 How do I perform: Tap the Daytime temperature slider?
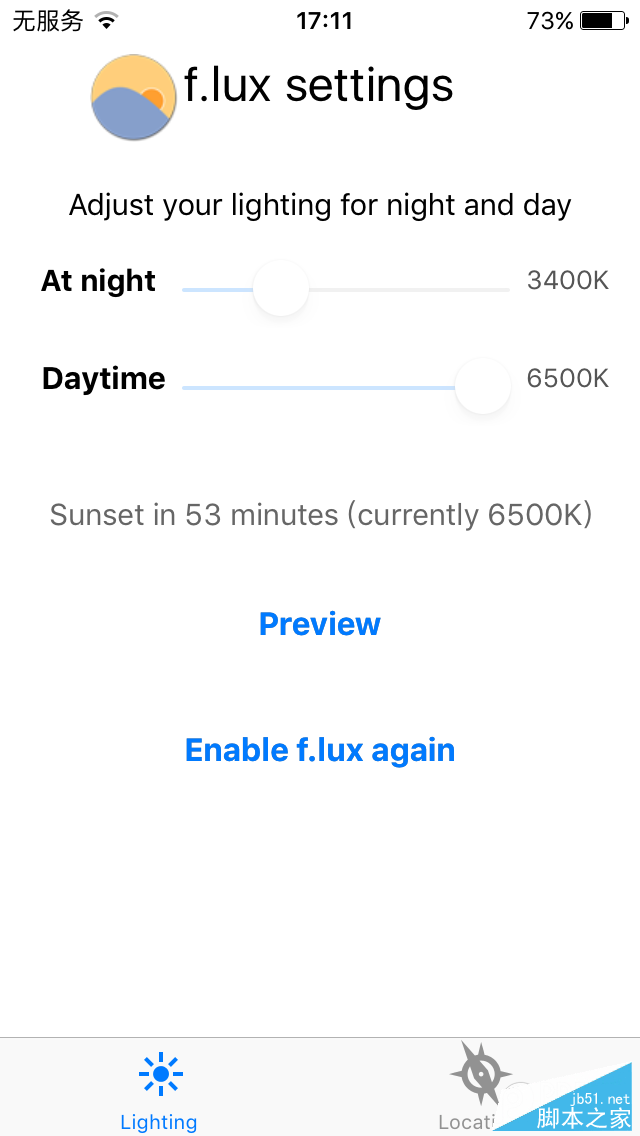pyautogui.click(x=483, y=387)
